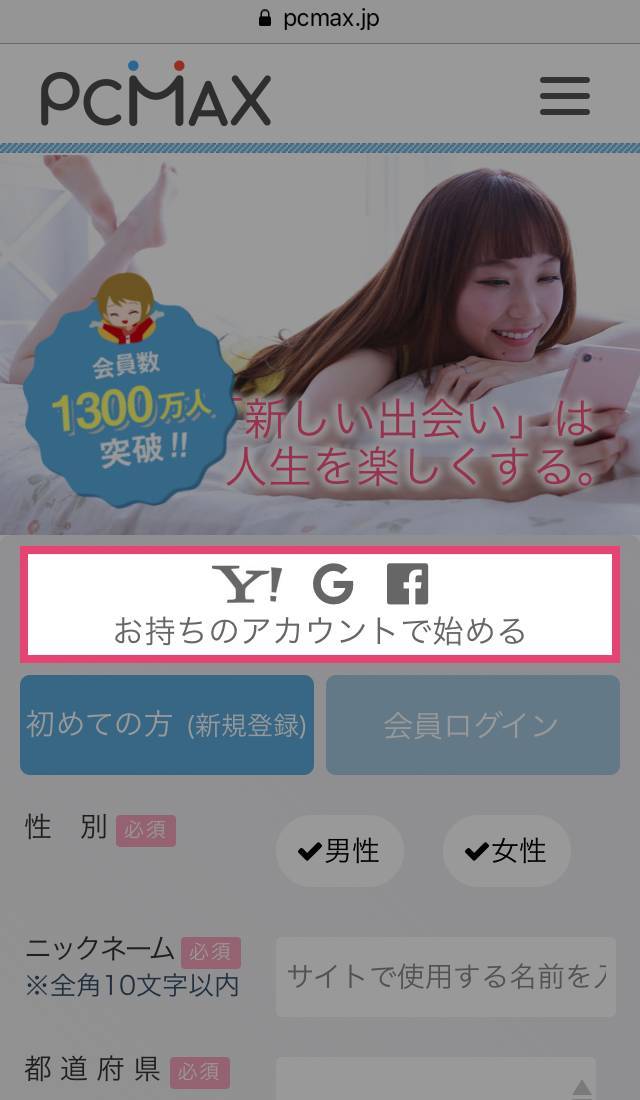
Task: Choose 女性 as gender
Action: coord(507,851)
